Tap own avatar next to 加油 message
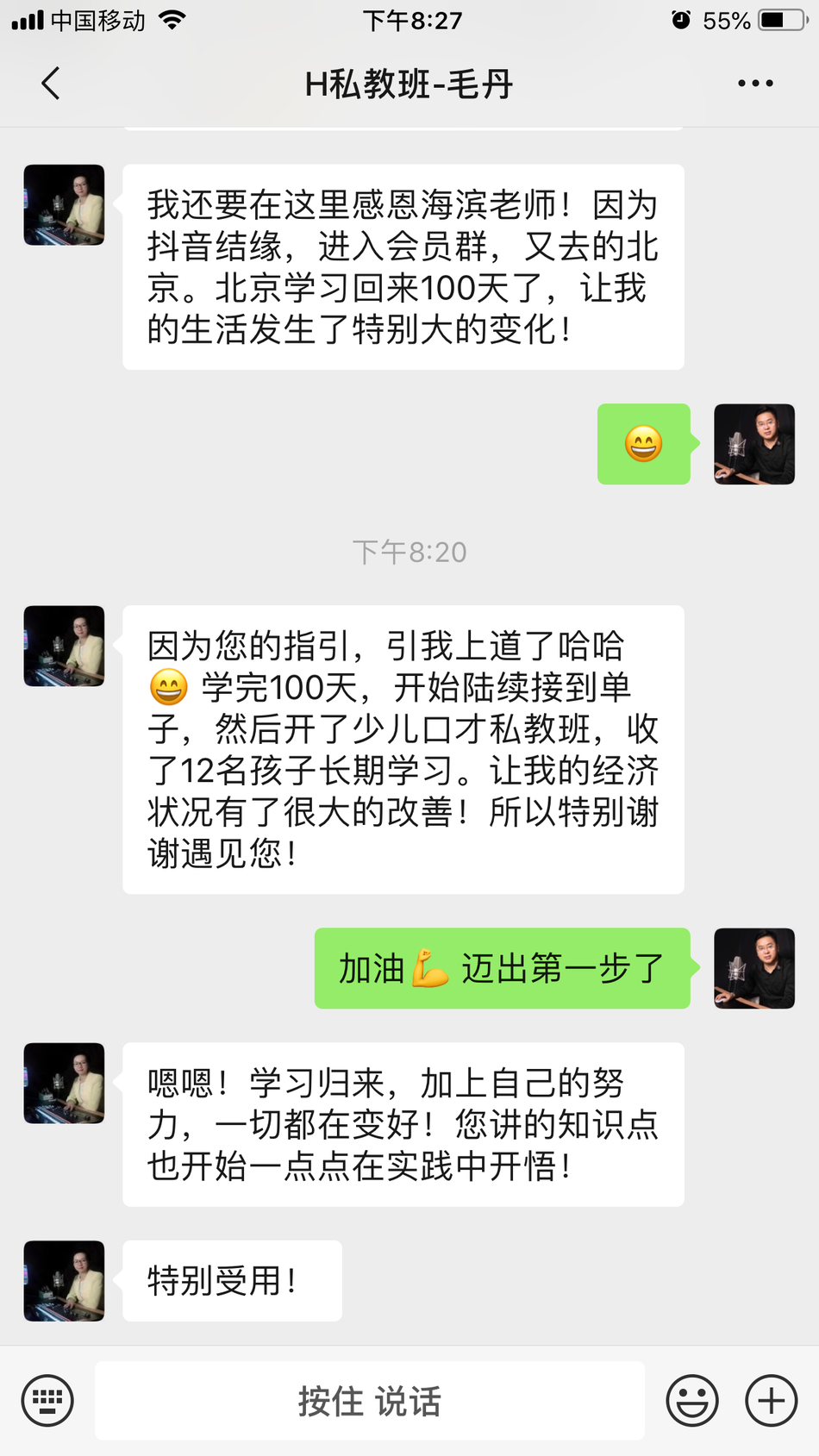 (753, 968)
